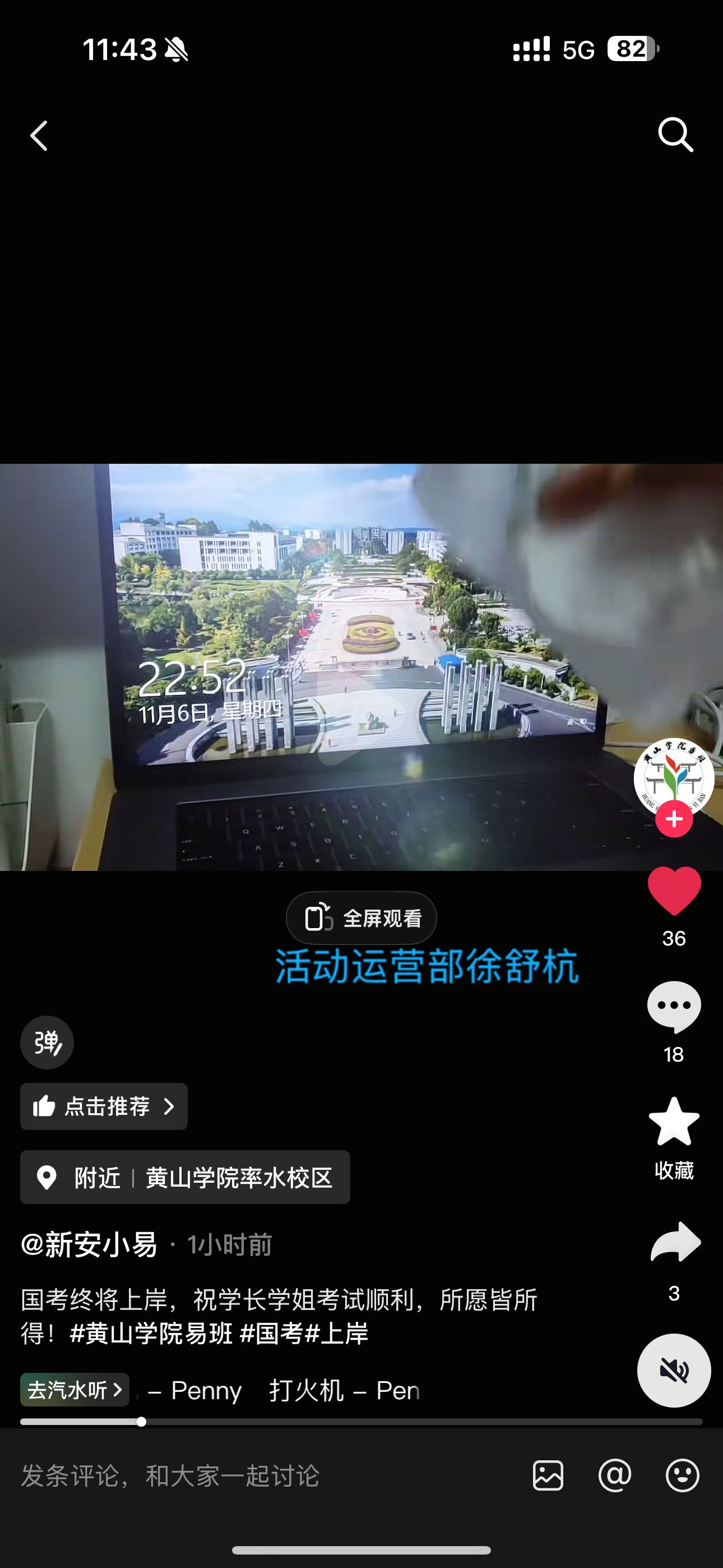Unmute sound with the speaker button

[x=674, y=1370]
